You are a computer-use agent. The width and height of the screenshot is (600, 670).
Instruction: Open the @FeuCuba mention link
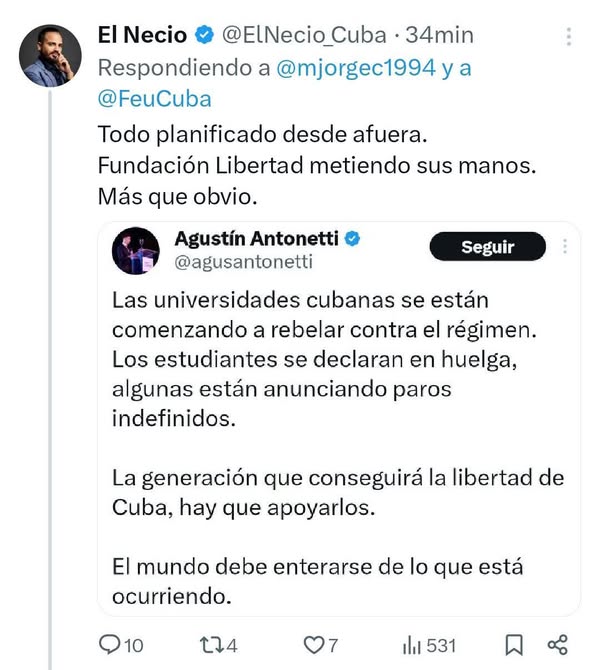click(154, 98)
